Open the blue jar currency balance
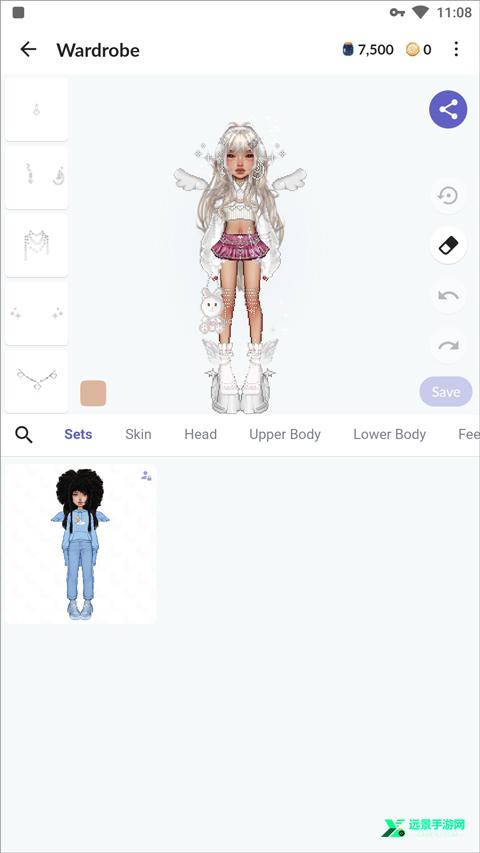This screenshot has width=480, height=853. 368,50
